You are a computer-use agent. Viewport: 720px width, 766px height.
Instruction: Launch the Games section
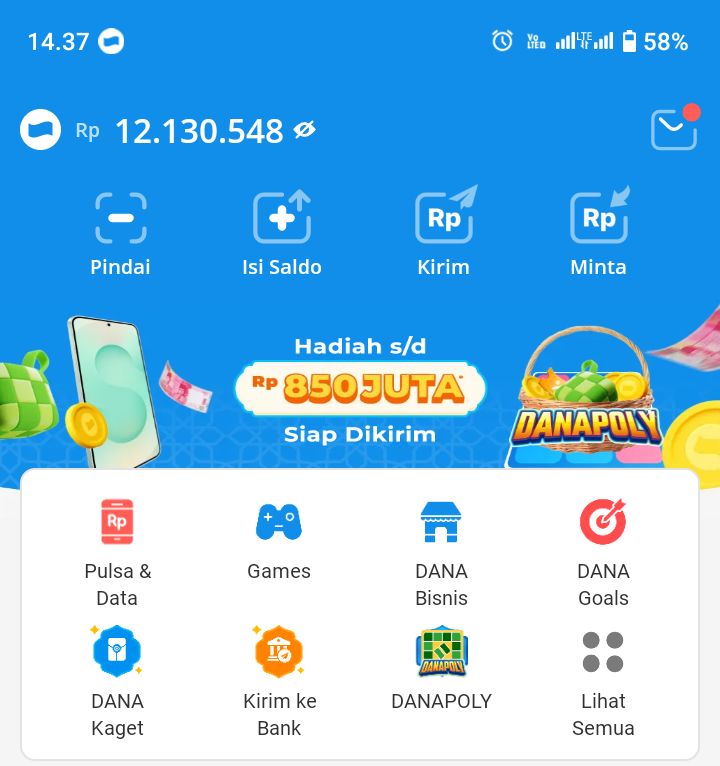(279, 521)
